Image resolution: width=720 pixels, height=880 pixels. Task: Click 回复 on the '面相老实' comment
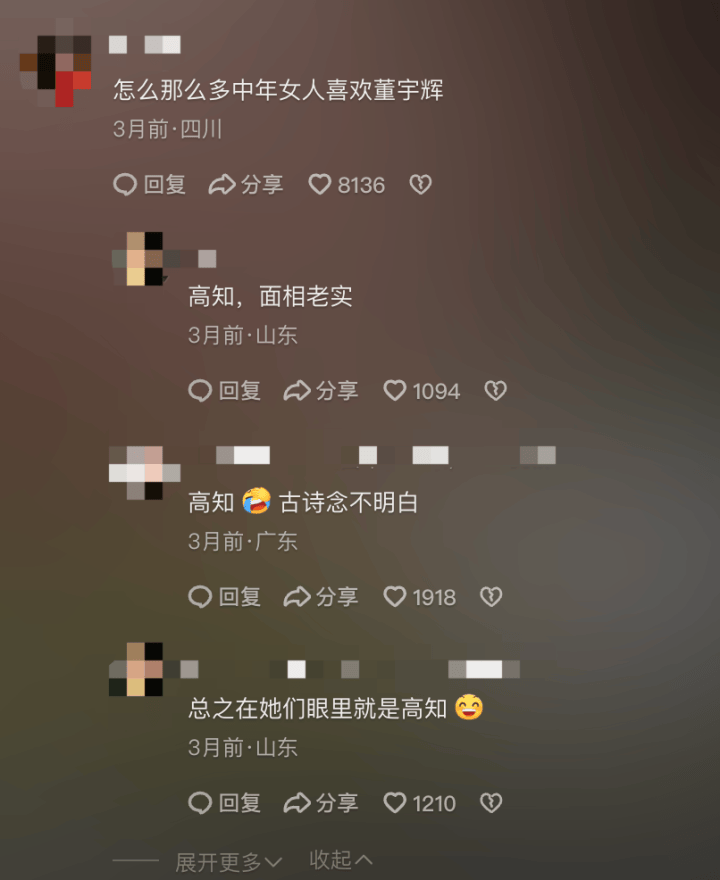[x=224, y=391]
